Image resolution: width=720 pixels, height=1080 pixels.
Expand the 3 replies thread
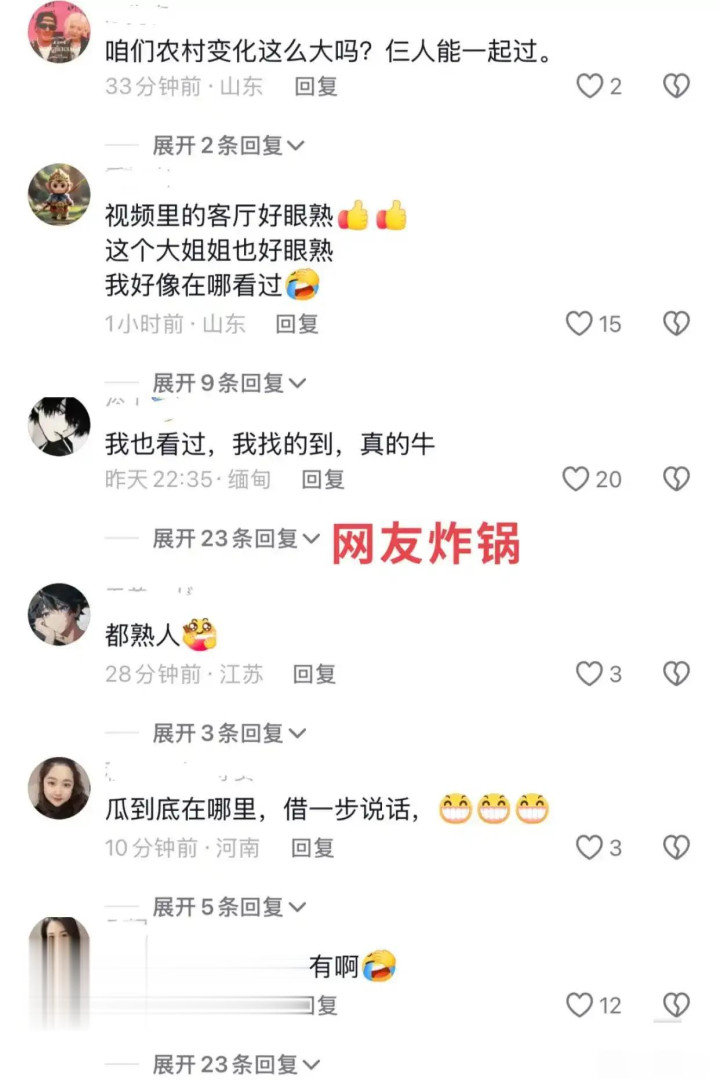tap(228, 734)
